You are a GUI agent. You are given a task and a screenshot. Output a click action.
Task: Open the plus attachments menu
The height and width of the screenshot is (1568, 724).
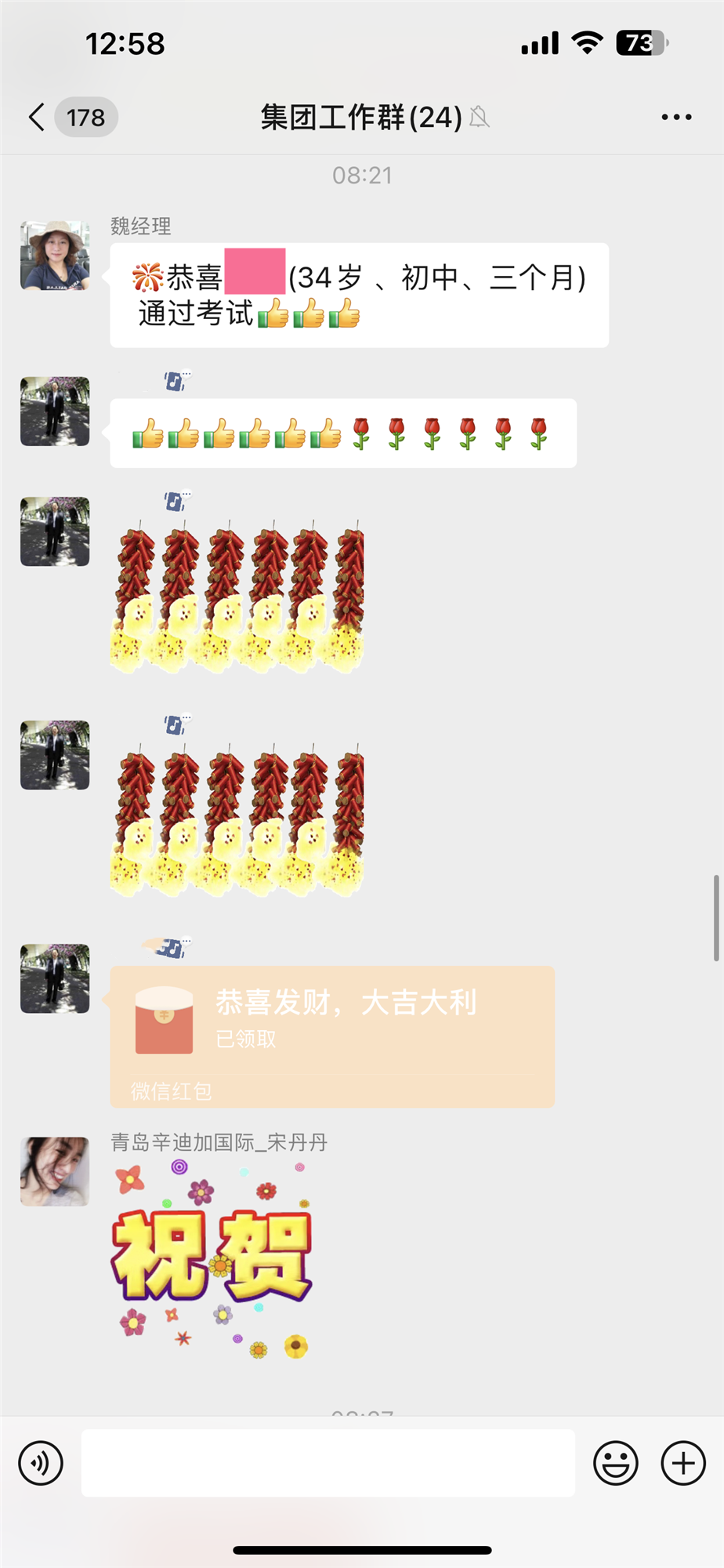(683, 1463)
